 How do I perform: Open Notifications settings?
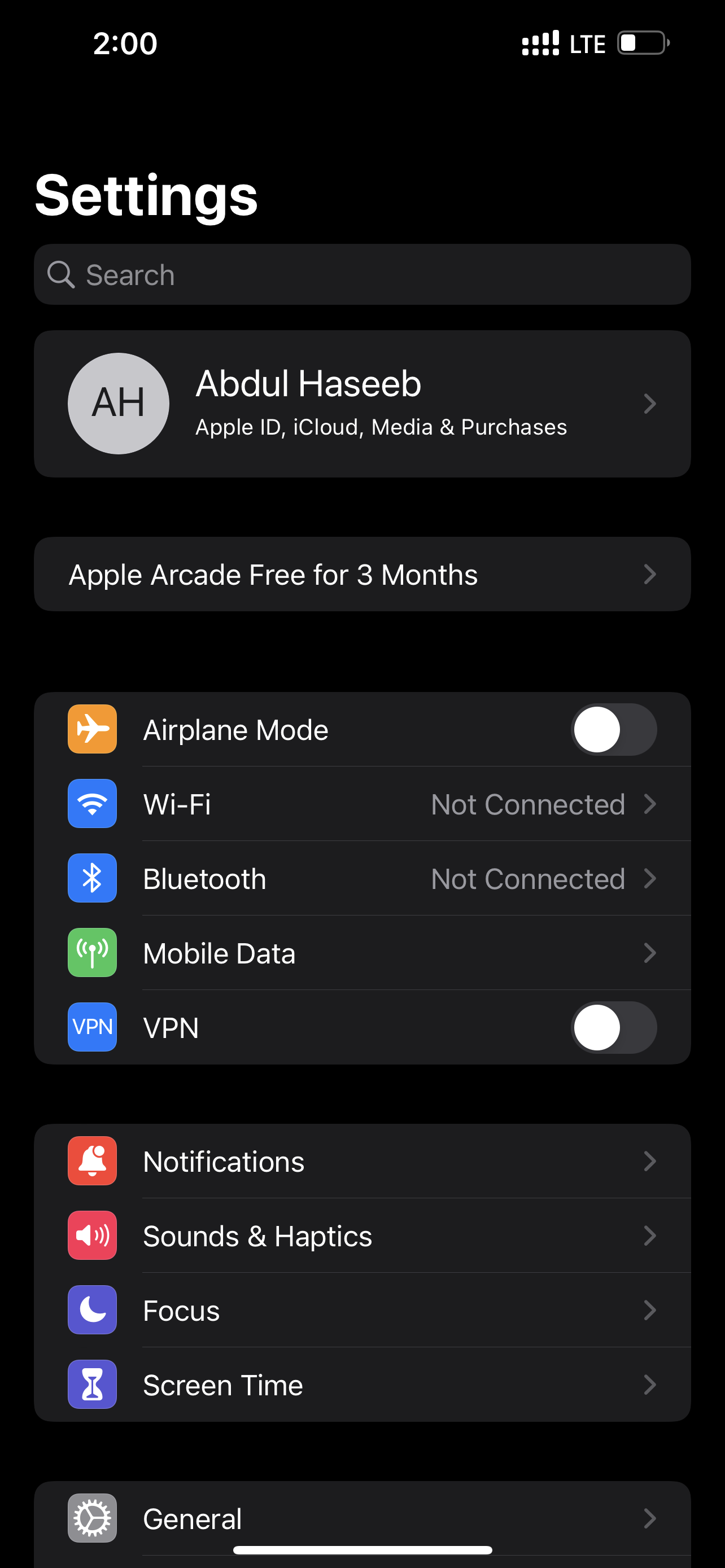coord(362,1162)
